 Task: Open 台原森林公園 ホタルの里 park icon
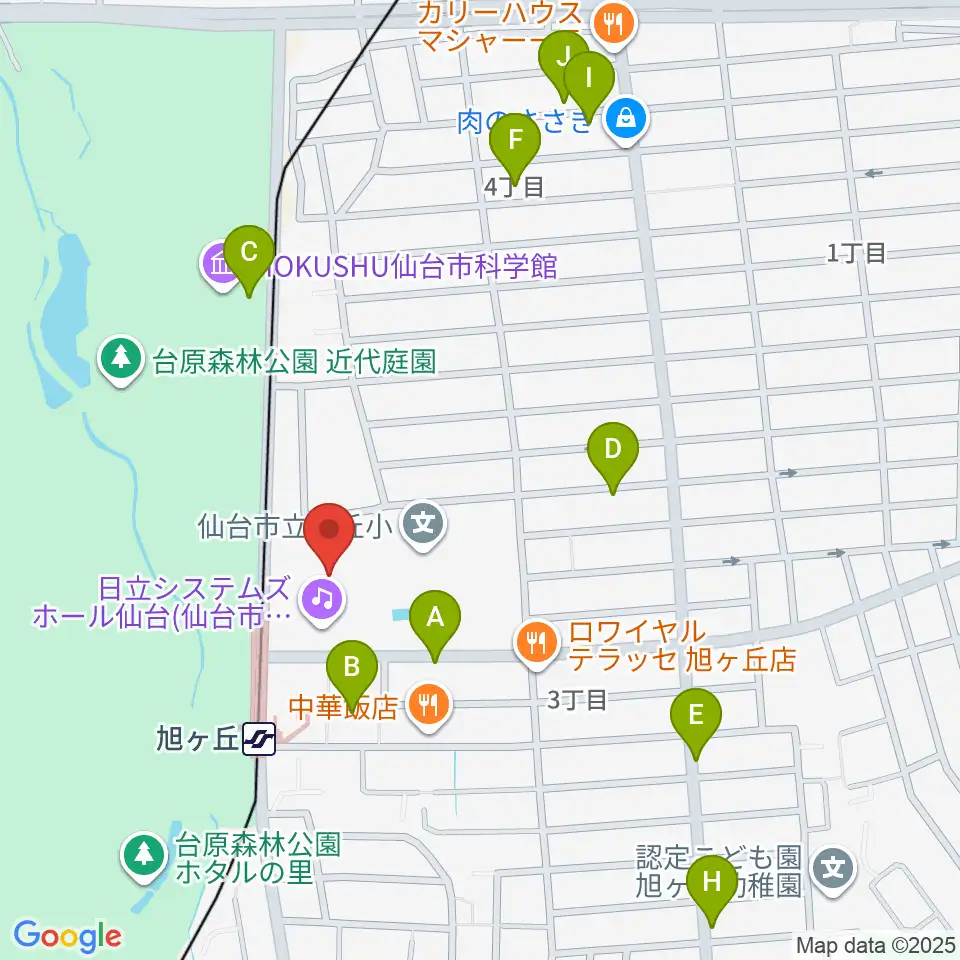144,857
